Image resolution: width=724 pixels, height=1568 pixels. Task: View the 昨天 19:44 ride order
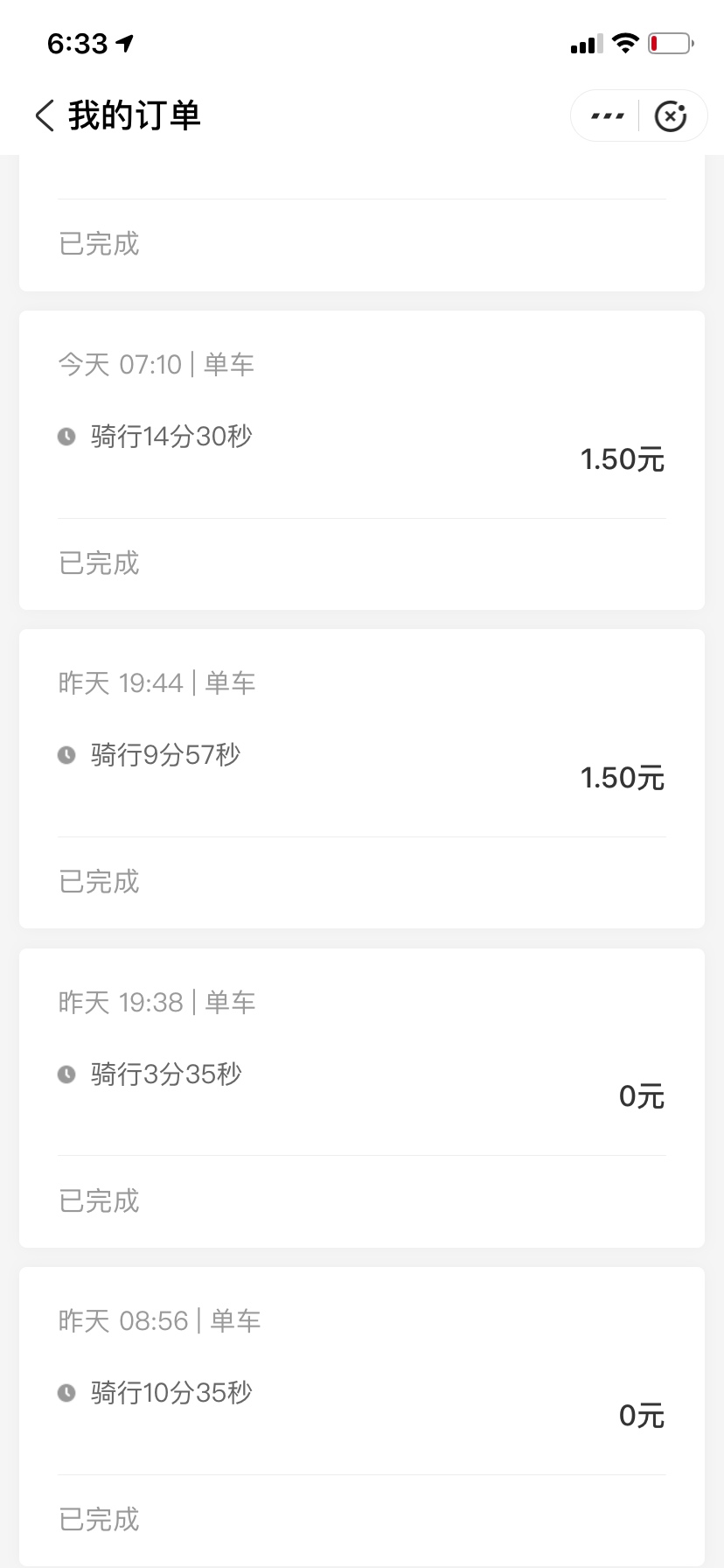pos(362,778)
